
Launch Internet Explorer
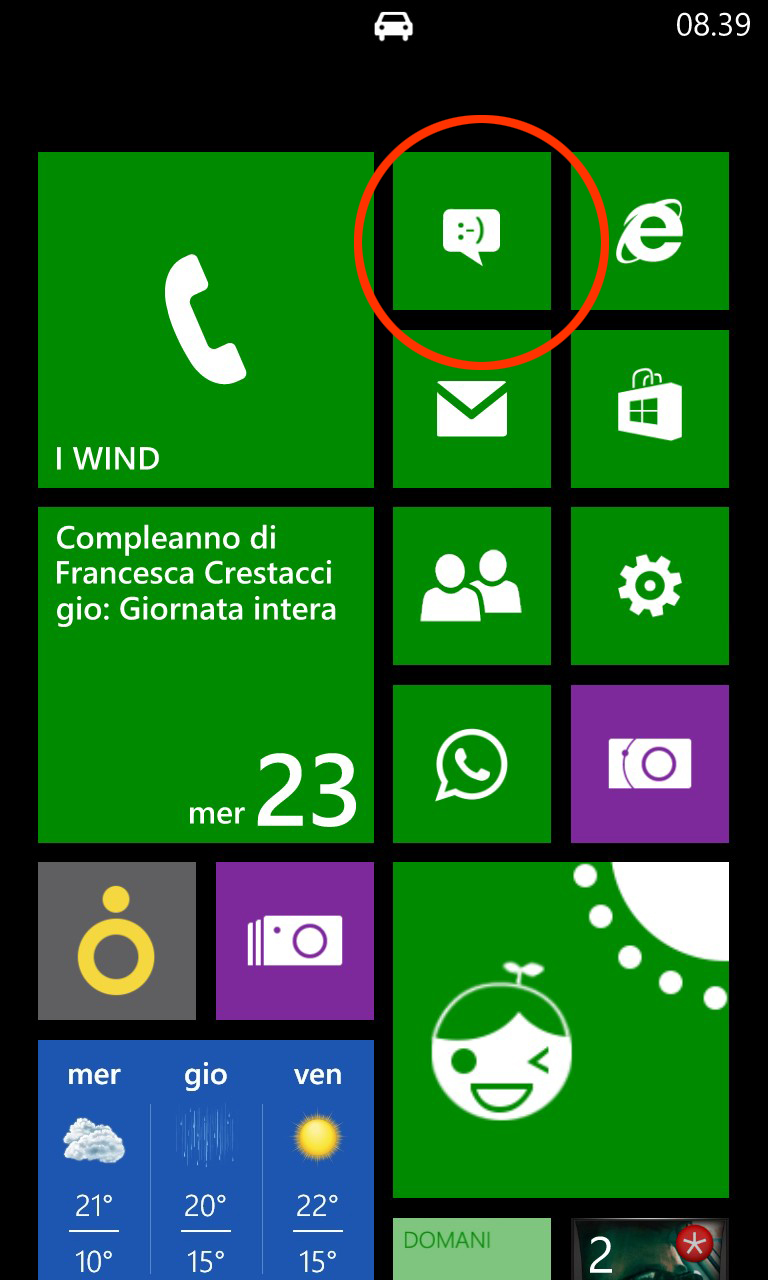click(649, 231)
